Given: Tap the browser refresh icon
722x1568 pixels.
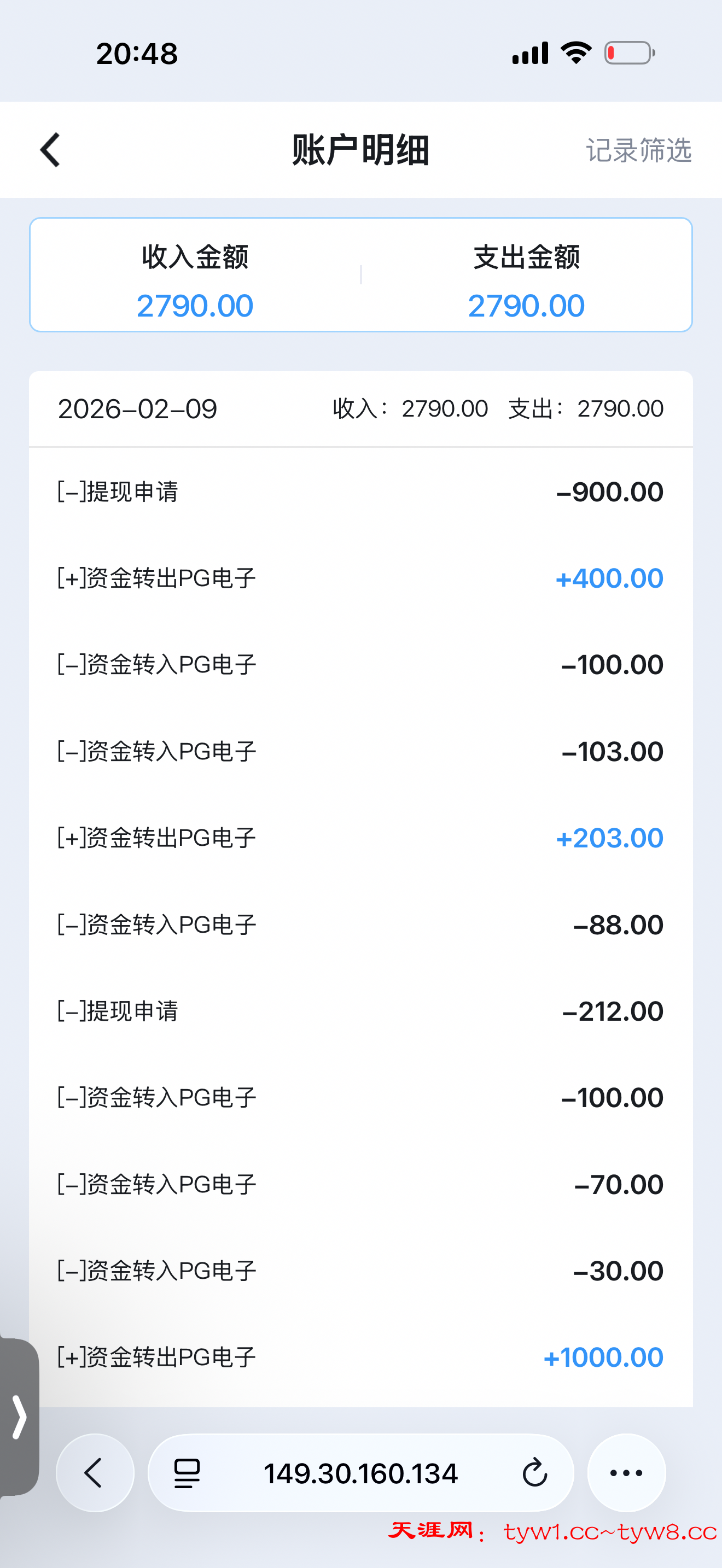Looking at the screenshot, I should [534, 1473].
